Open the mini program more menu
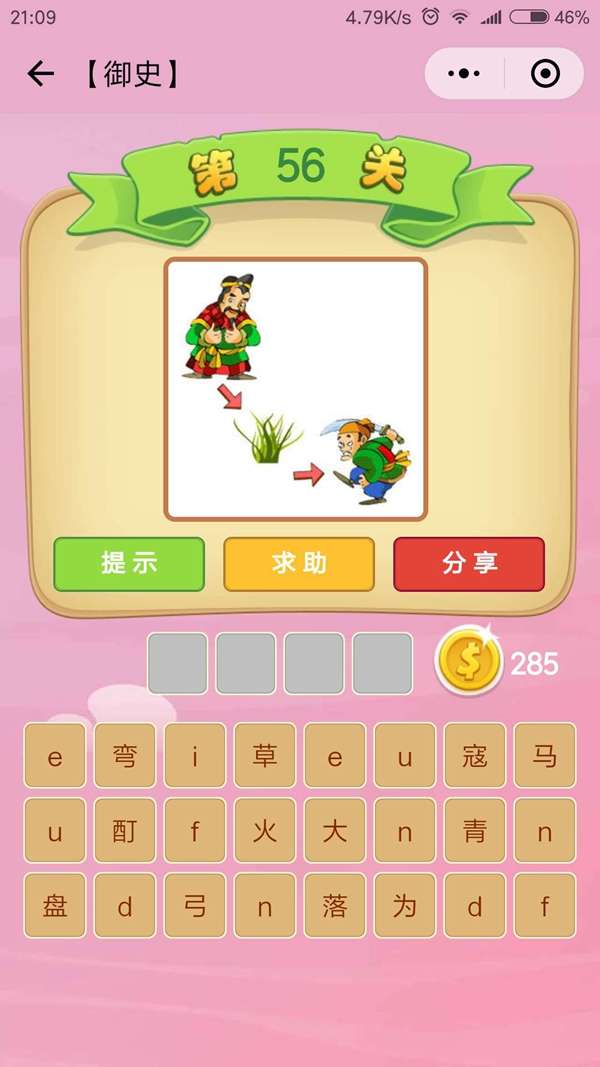Viewport: 600px width, 1067px height. pos(464,74)
